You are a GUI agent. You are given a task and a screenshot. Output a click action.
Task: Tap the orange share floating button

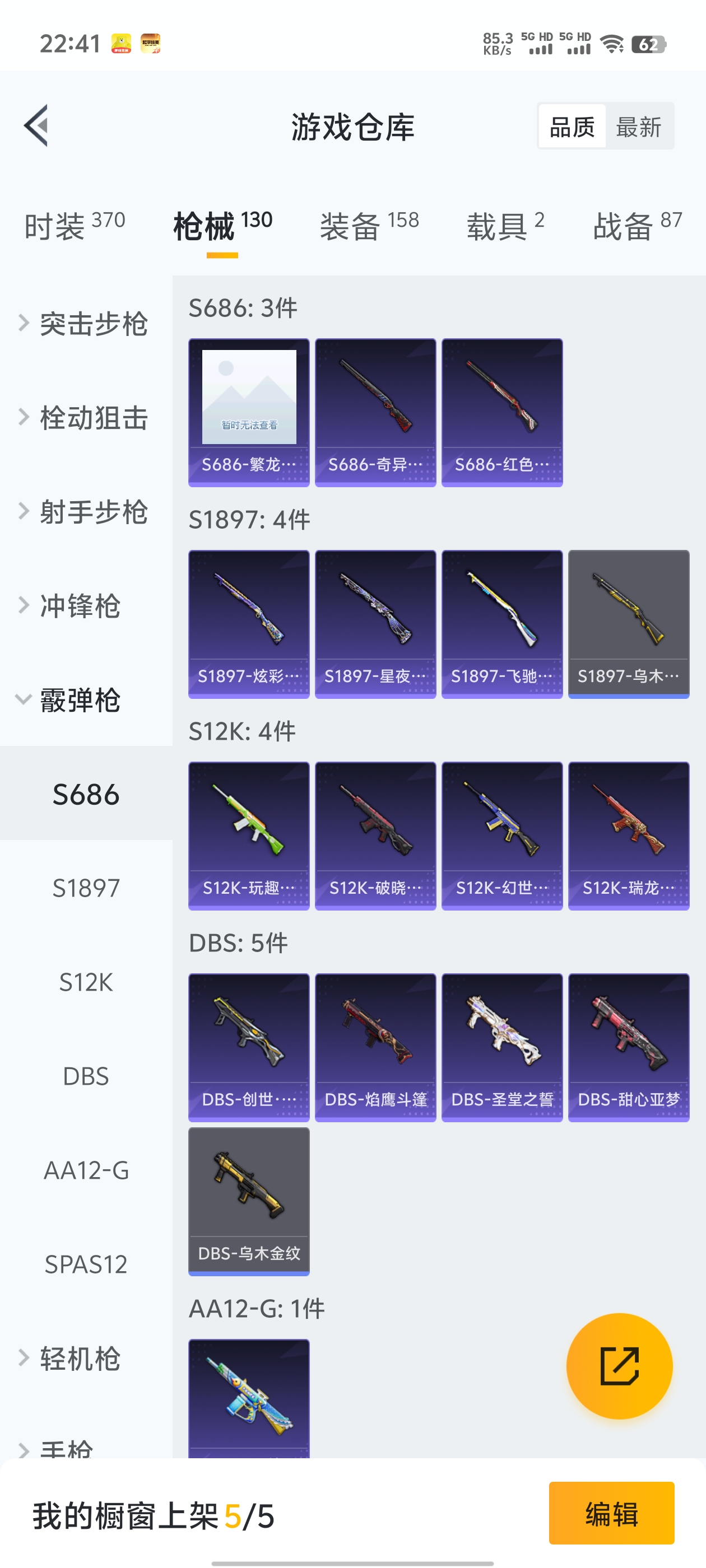[619, 1366]
